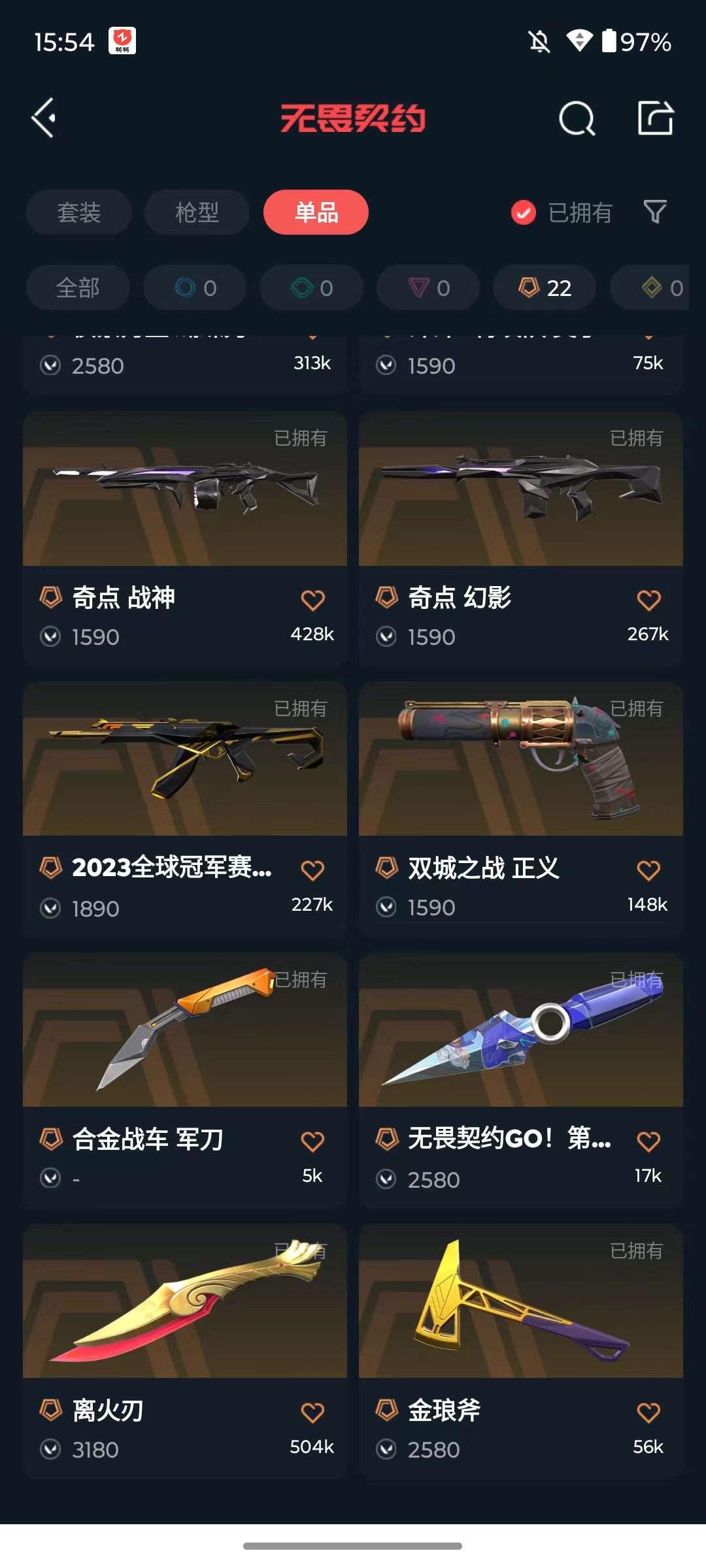
Task: Tap the 全部 filter chip
Action: click(x=78, y=287)
